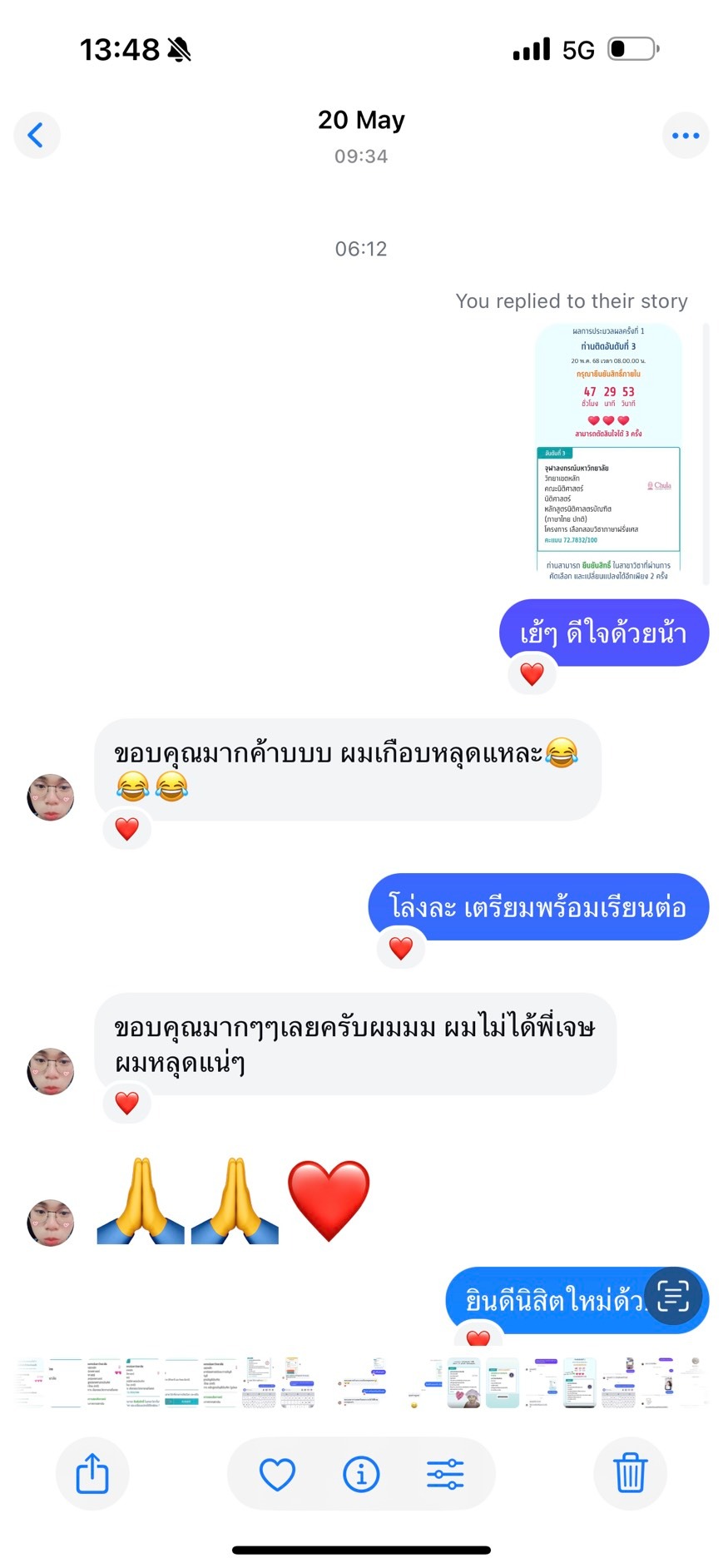The width and height of the screenshot is (723, 1568).
Task: Open the three-dot more options menu
Action: [685, 135]
